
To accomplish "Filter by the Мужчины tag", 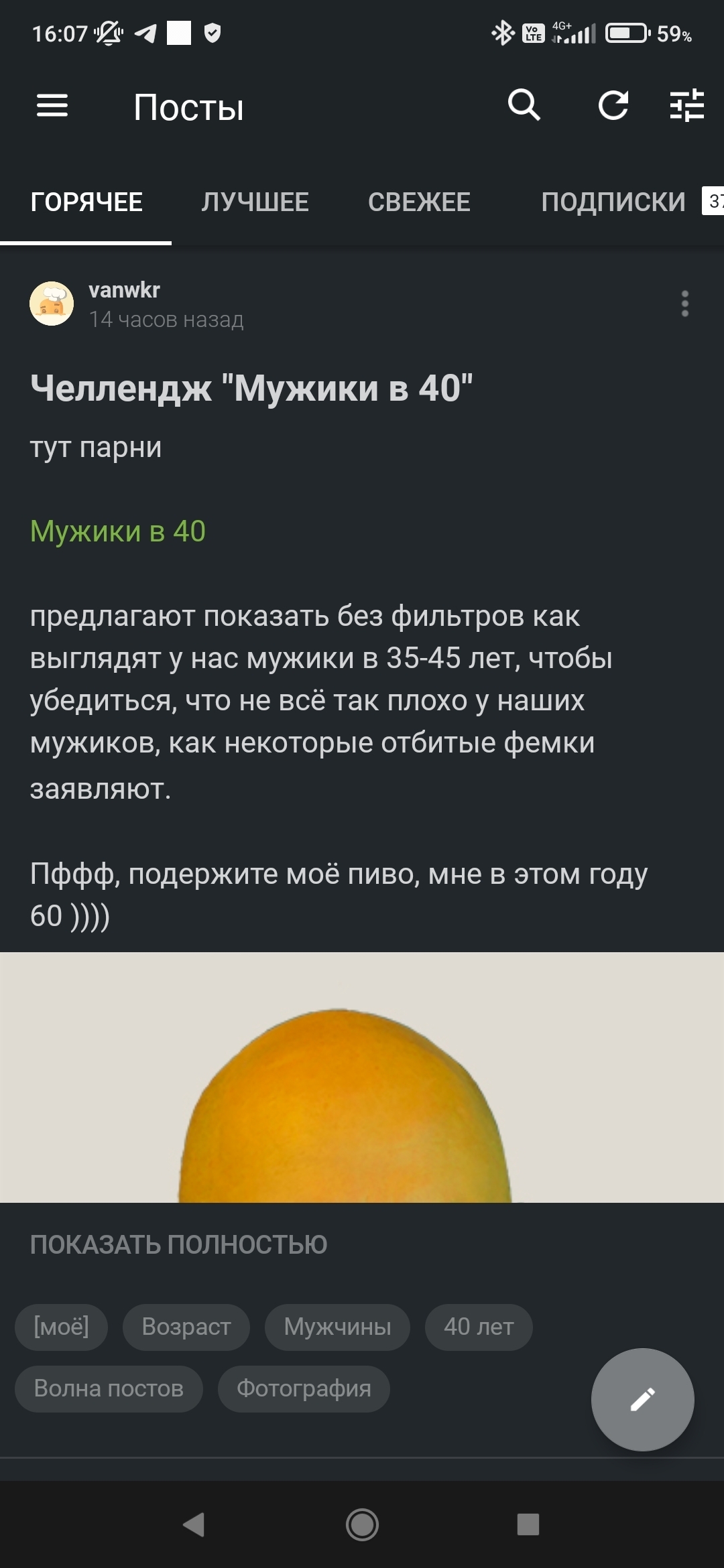I will (x=337, y=1327).
